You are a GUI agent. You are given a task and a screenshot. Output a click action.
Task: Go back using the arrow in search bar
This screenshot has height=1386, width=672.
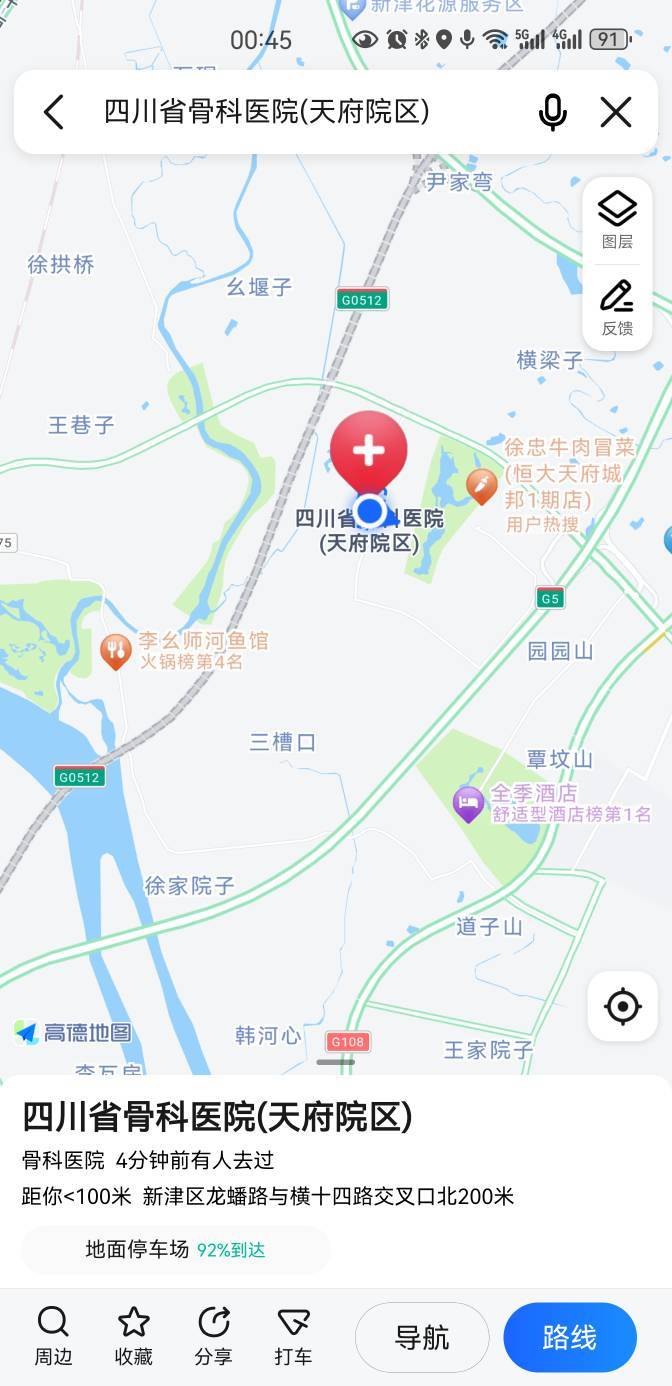point(54,112)
